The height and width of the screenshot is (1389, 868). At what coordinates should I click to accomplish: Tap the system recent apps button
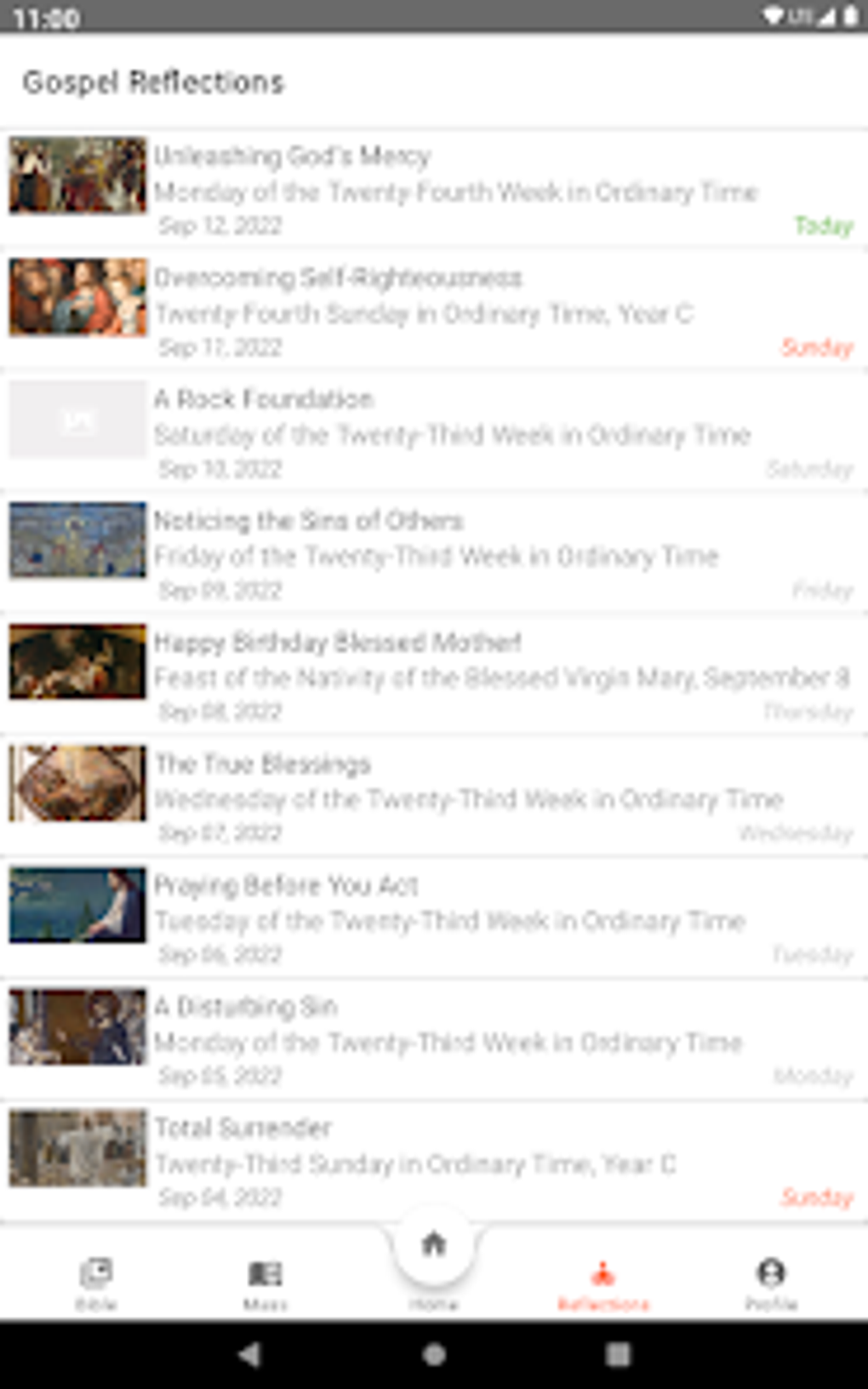point(619,1354)
